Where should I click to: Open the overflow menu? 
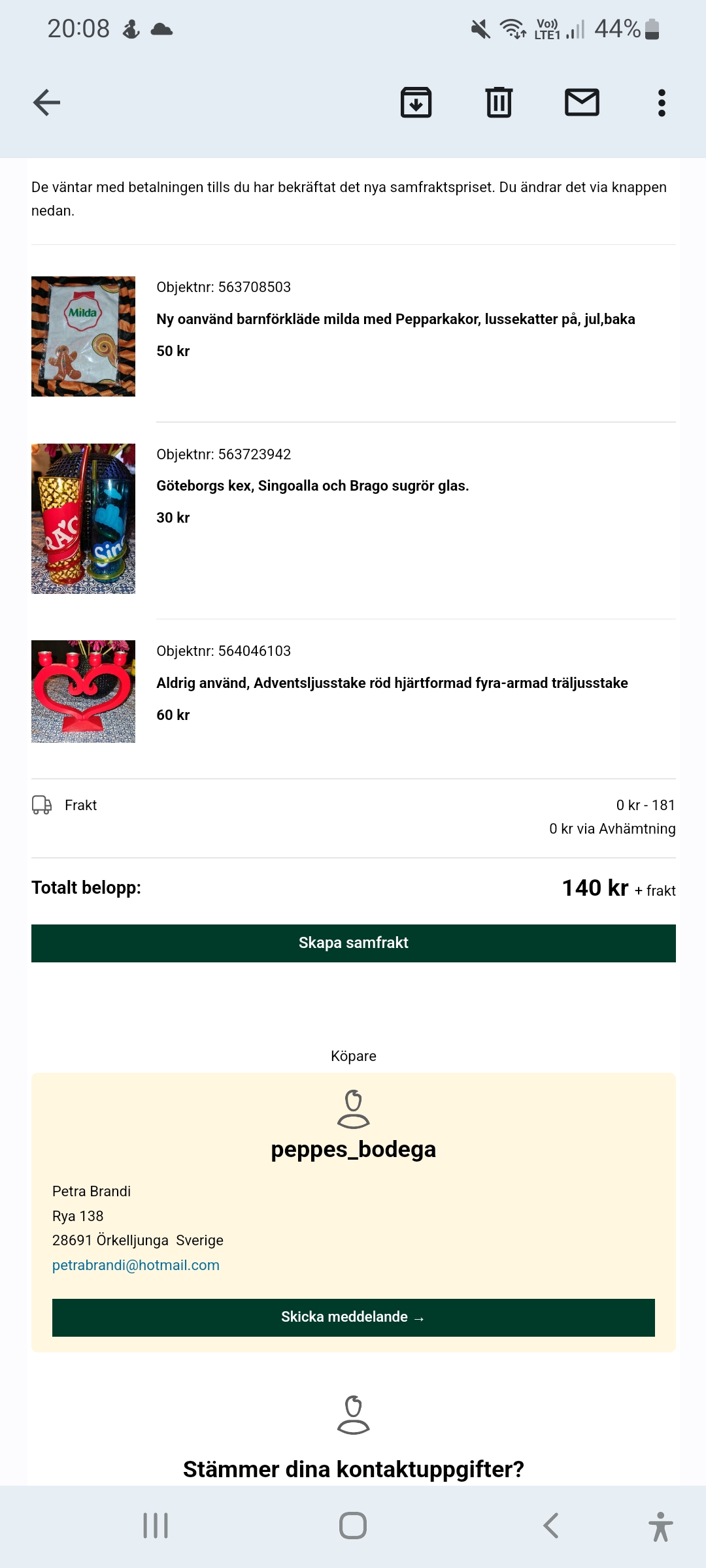[x=662, y=103]
